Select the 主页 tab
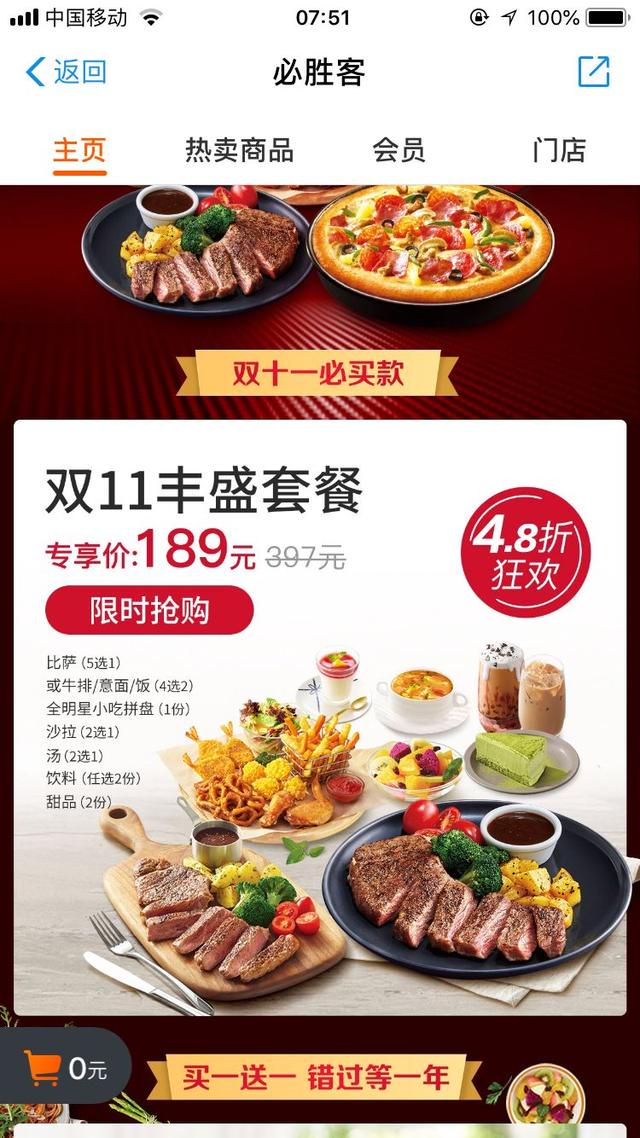 click(x=79, y=150)
